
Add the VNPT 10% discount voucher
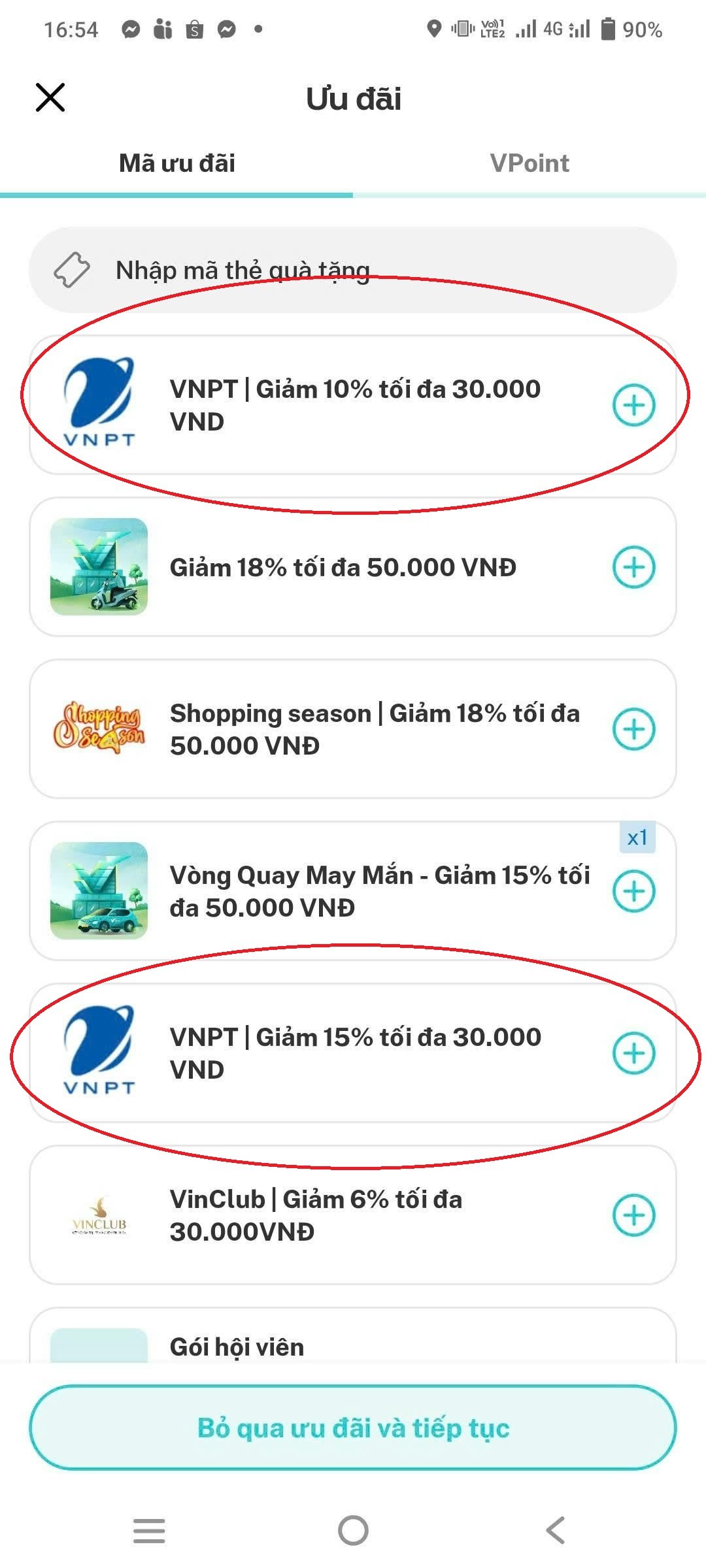tap(635, 404)
